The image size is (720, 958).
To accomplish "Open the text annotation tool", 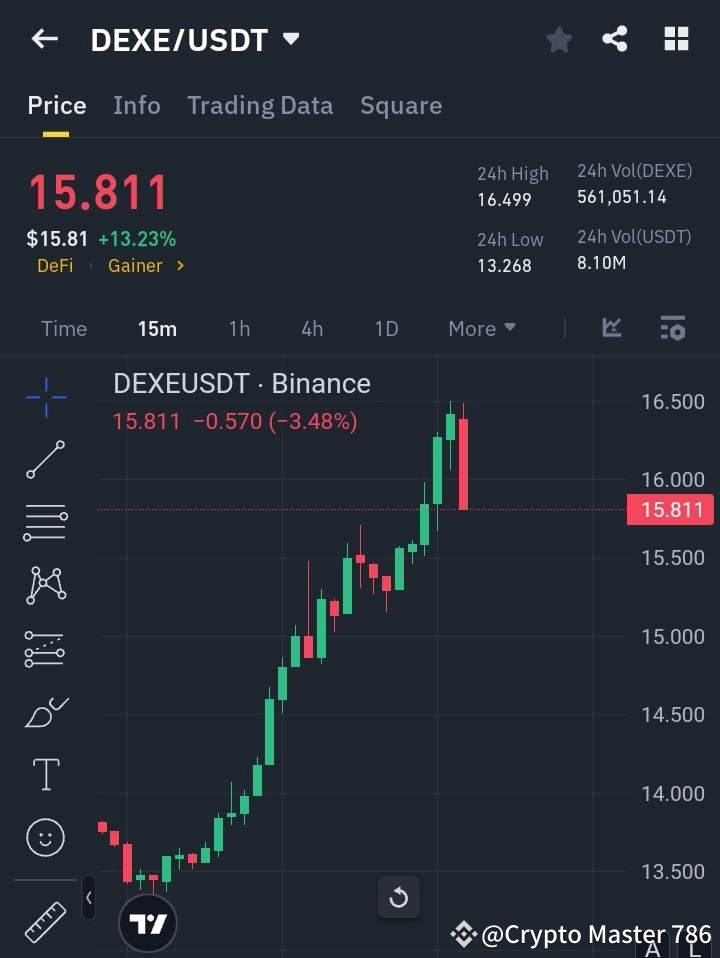I will [x=45, y=774].
